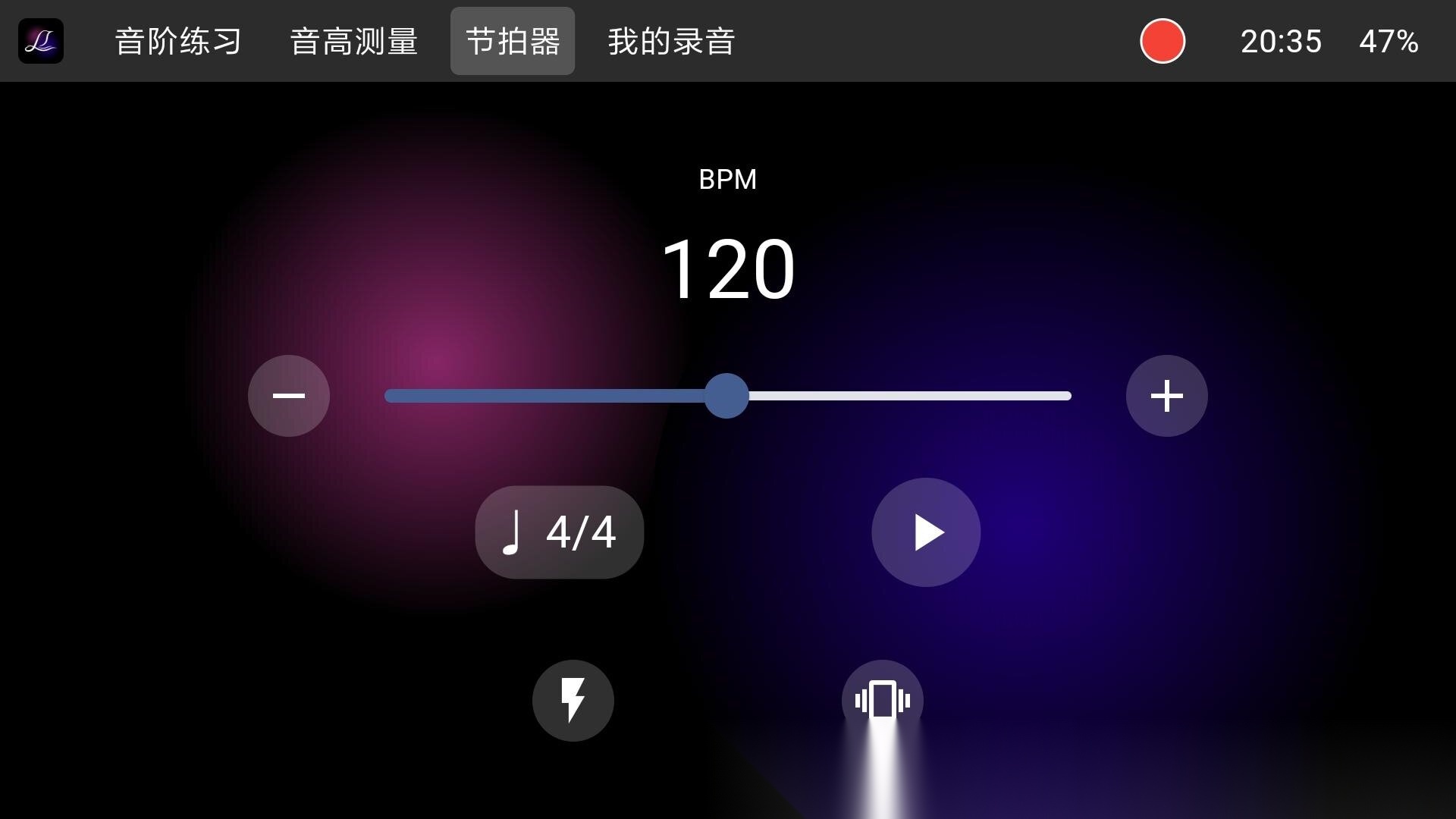Select the 节拍器 tab
The height and width of the screenshot is (819, 1456).
click(513, 41)
